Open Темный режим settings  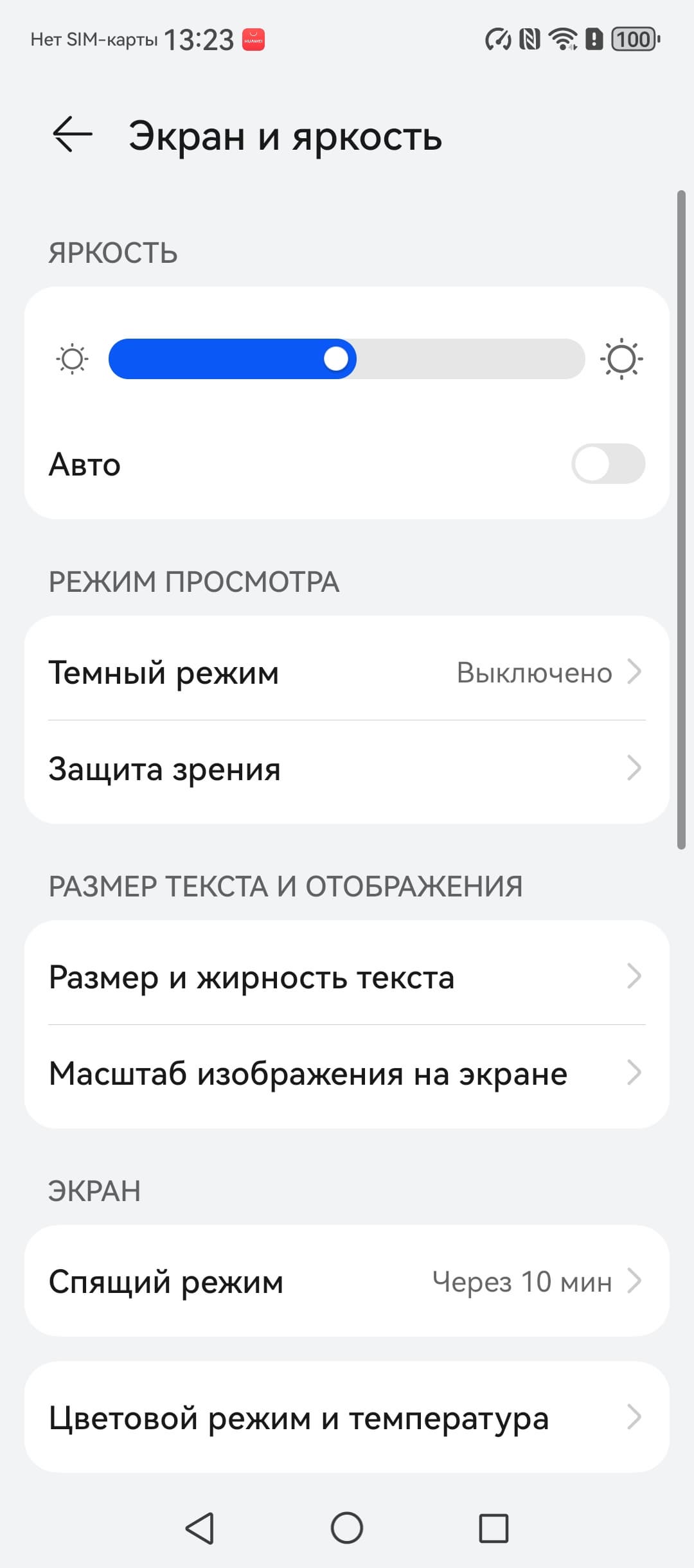tap(347, 672)
